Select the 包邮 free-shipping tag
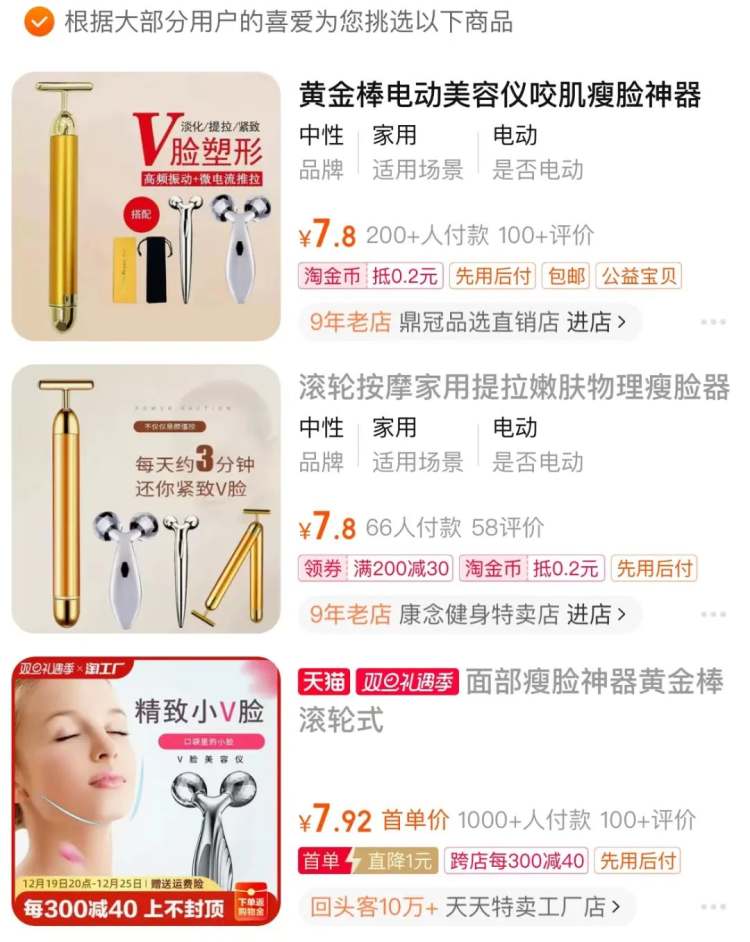Image resolution: width=750 pixels, height=942 pixels. (x=567, y=275)
